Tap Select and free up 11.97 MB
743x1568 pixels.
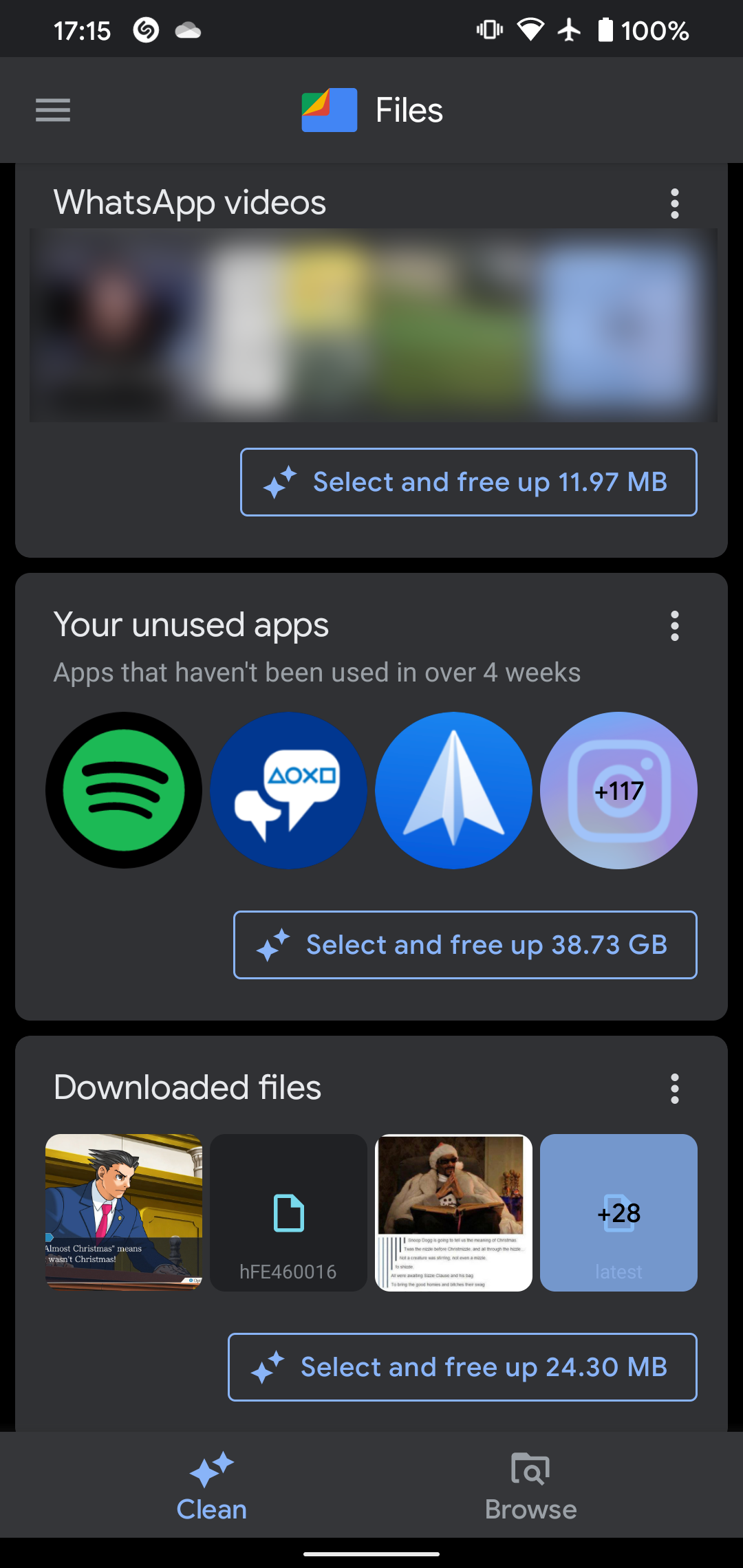click(468, 481)
